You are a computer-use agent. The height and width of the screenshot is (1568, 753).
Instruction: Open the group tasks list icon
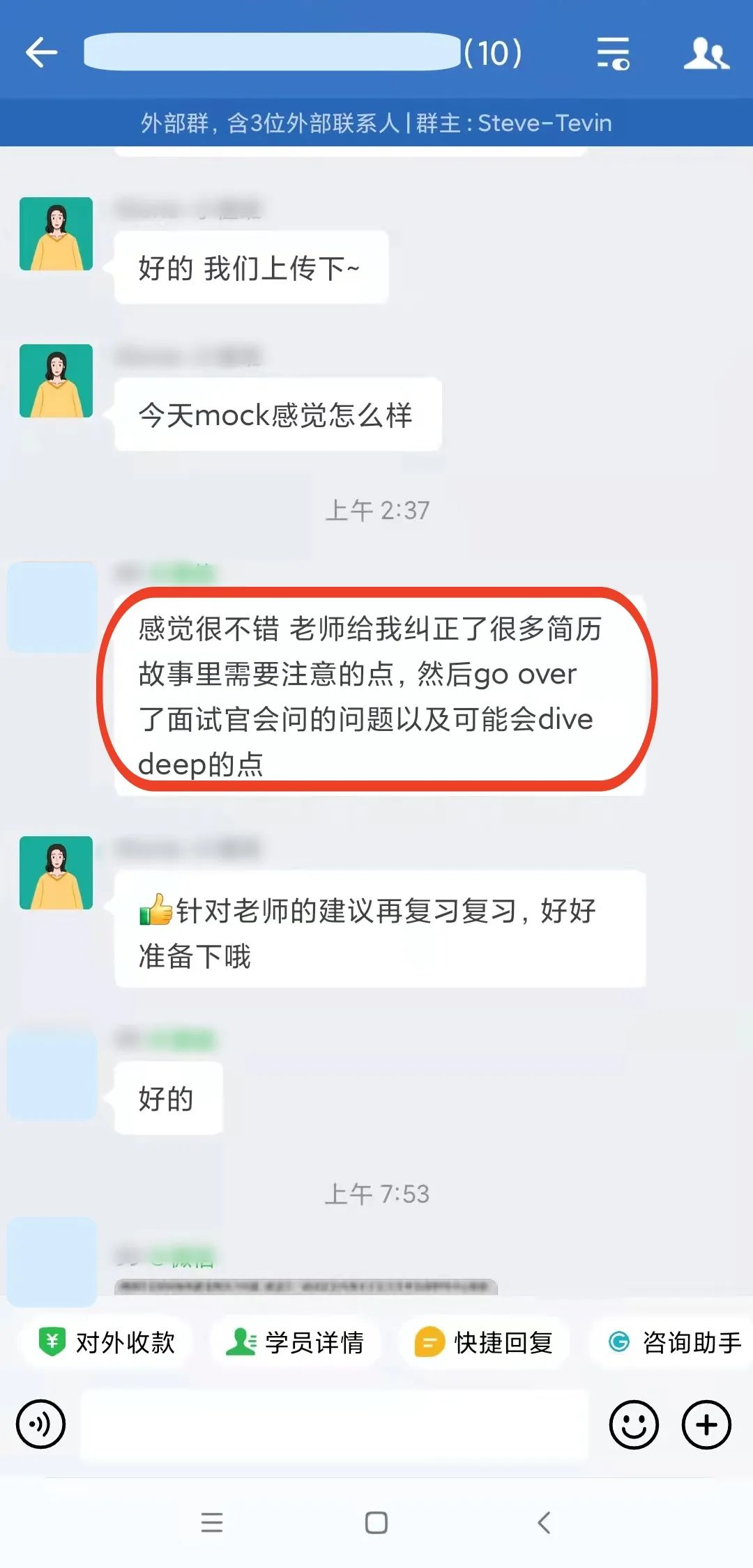tap(614, 54)
